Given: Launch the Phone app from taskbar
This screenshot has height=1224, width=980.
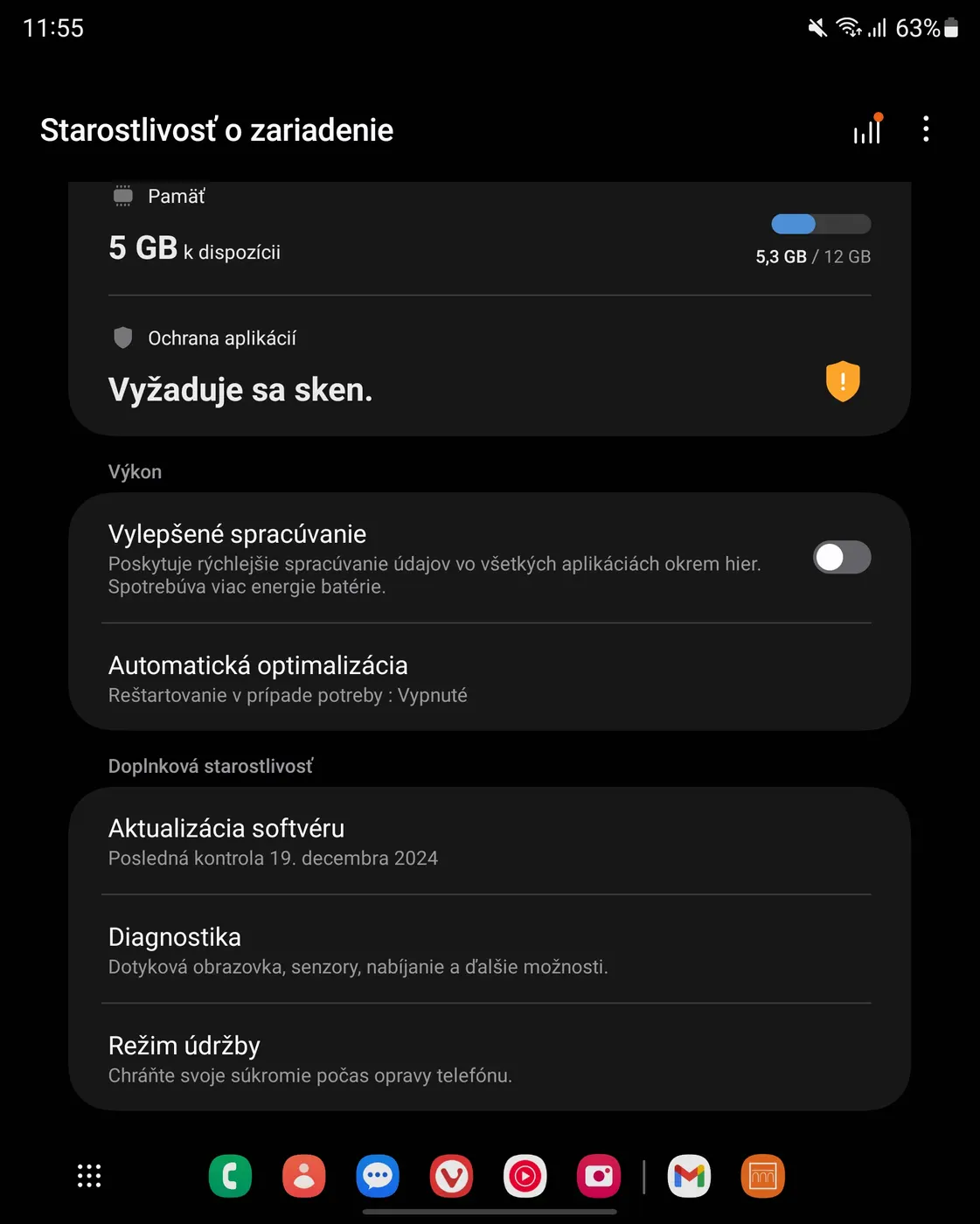Looking at the screenshot, I should coord(231,1176).
